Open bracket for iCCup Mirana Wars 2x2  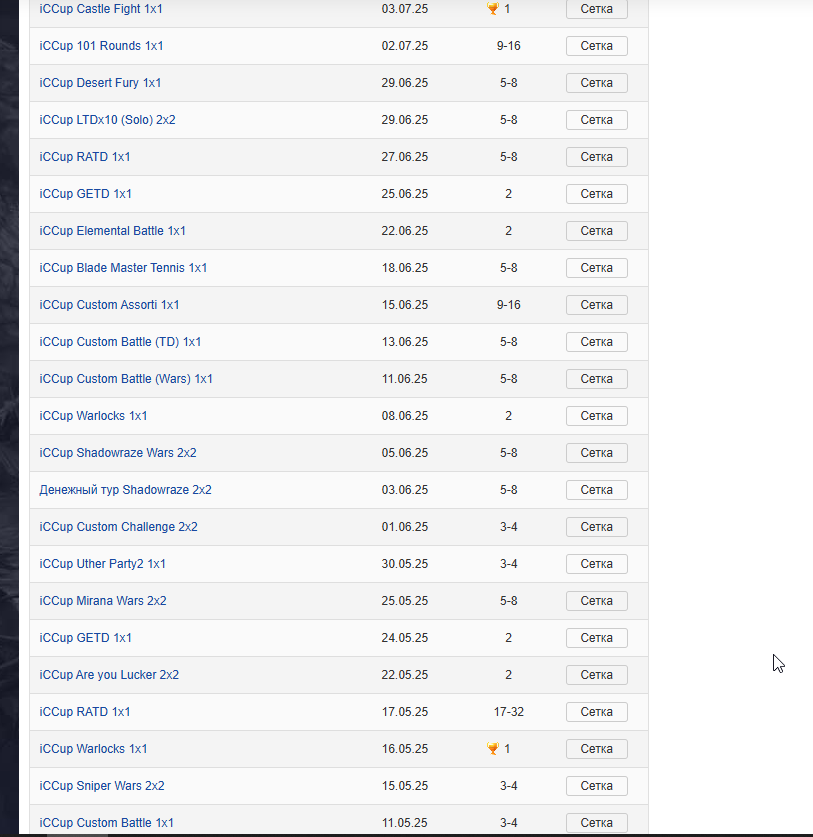pyautogui.click(x=596, y=601)
